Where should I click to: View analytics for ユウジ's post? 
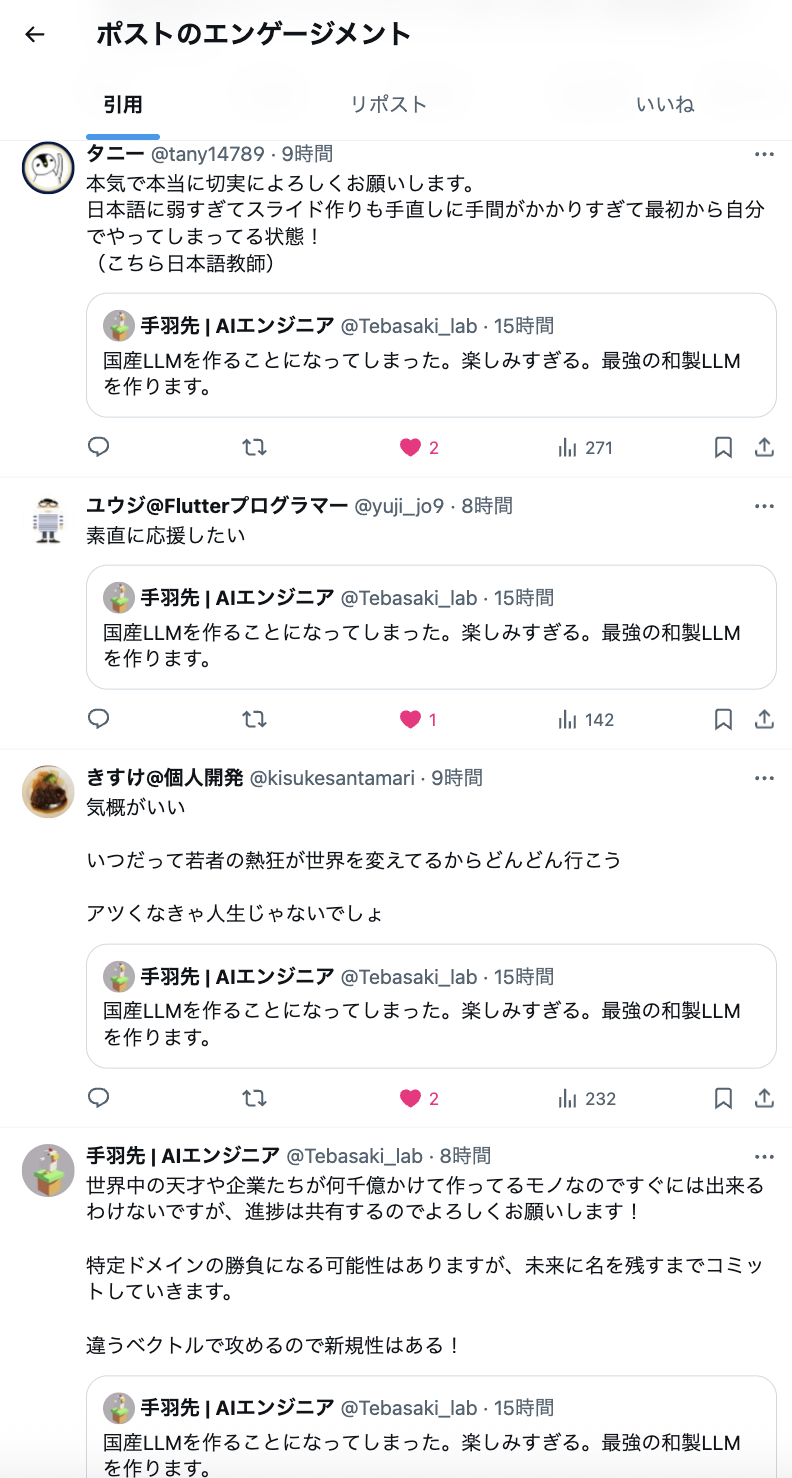586,719
